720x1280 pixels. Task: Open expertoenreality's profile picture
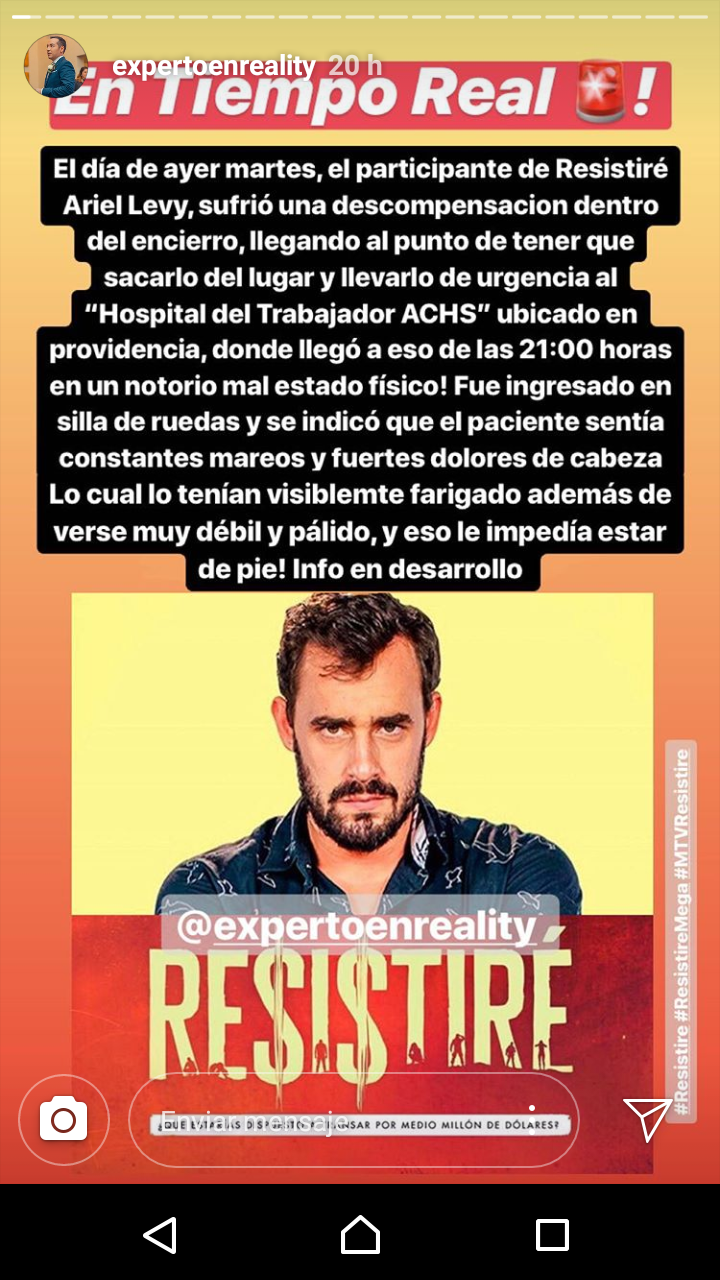coord(56,66)
